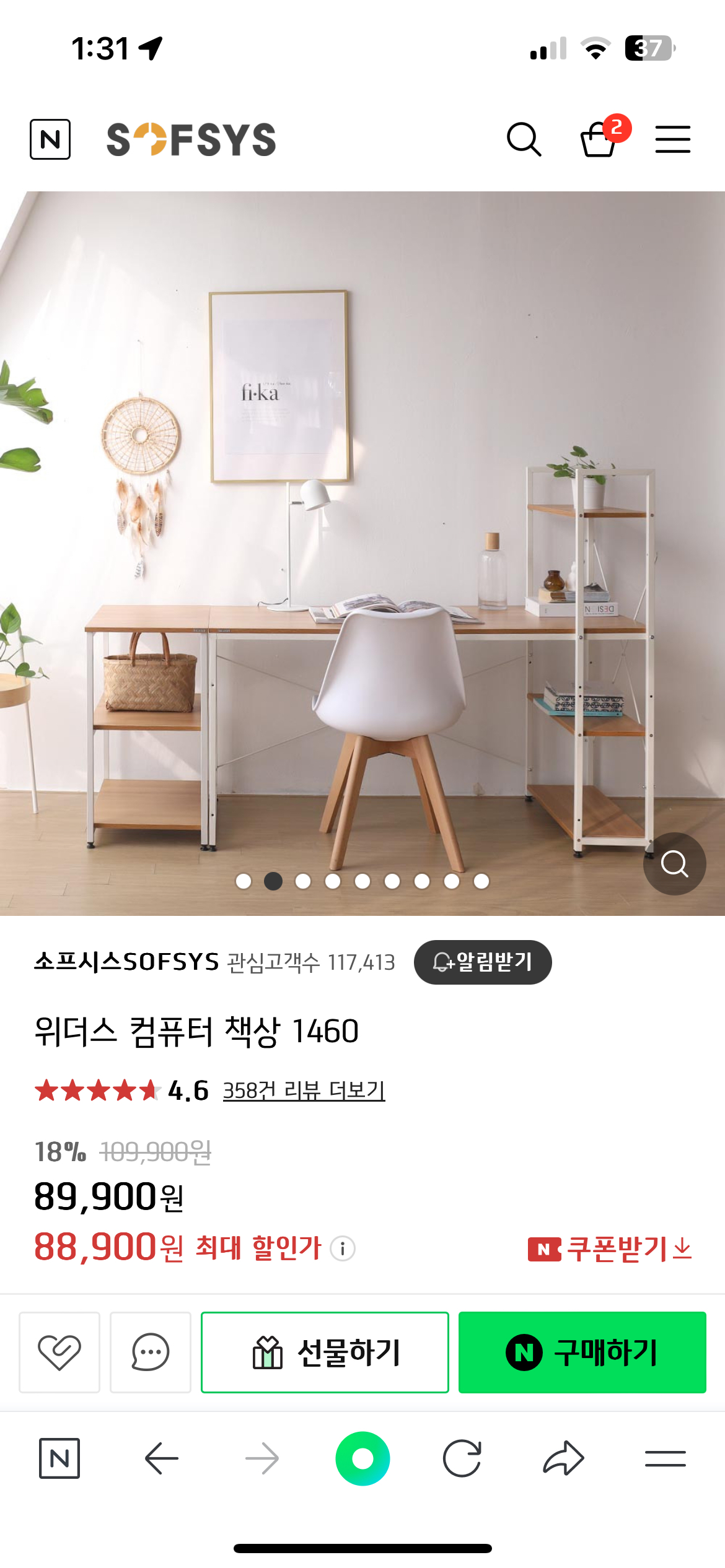Tap 선물하기 to send as gift
This screenshot has height=1568, width=725.
click(325, 1352)
